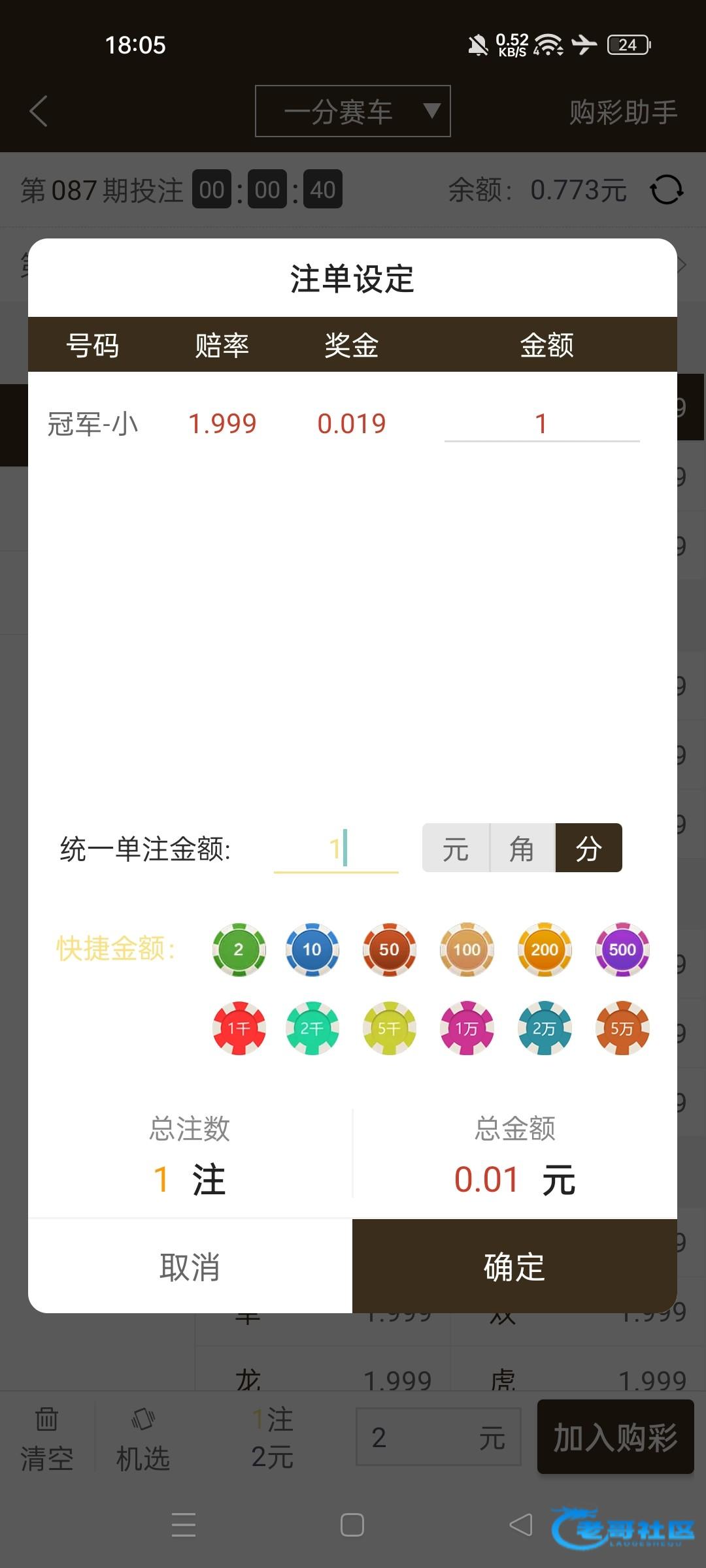Choose the 100 quick amount chip
706x1568 pixels.
(x=467, y=949)
